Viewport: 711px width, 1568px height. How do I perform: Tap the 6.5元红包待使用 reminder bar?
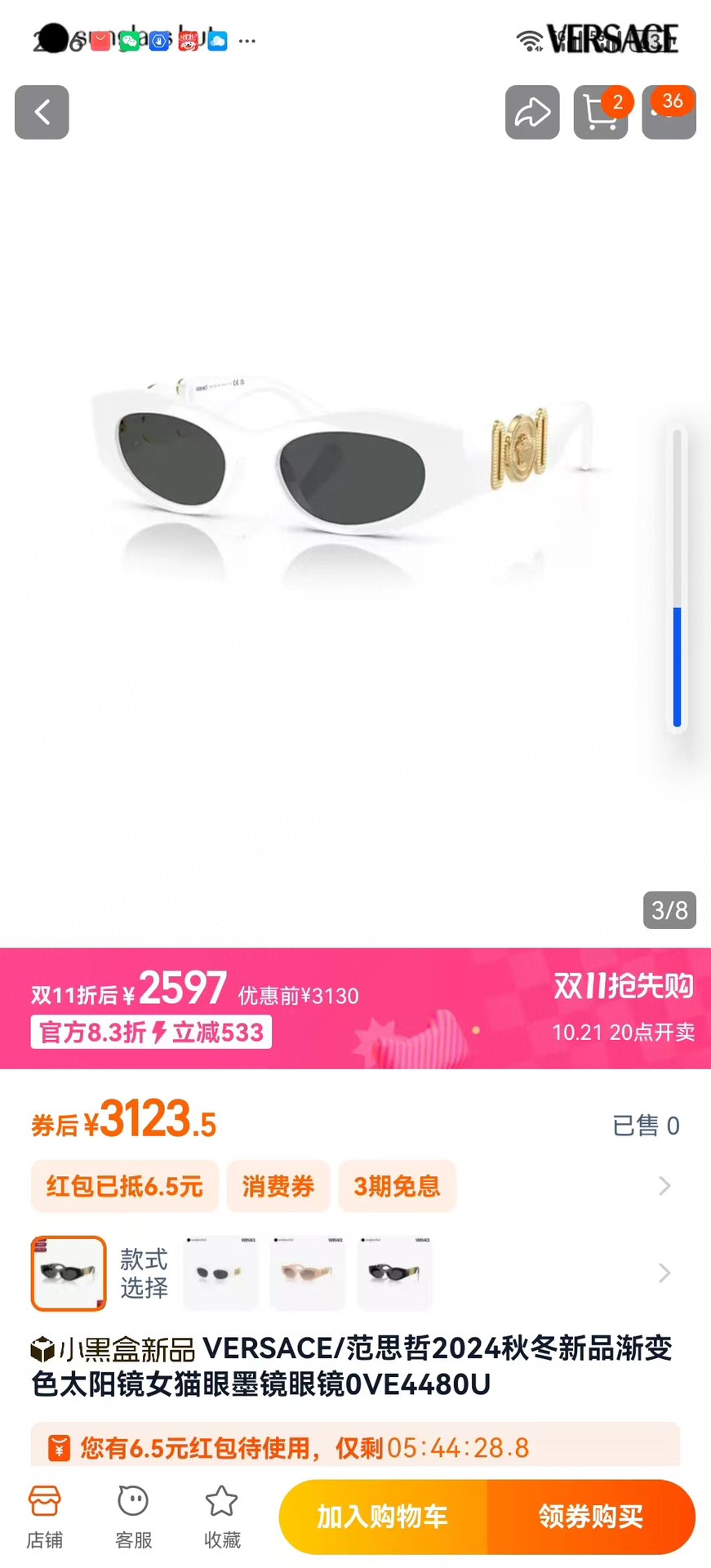click(355, 1447)
